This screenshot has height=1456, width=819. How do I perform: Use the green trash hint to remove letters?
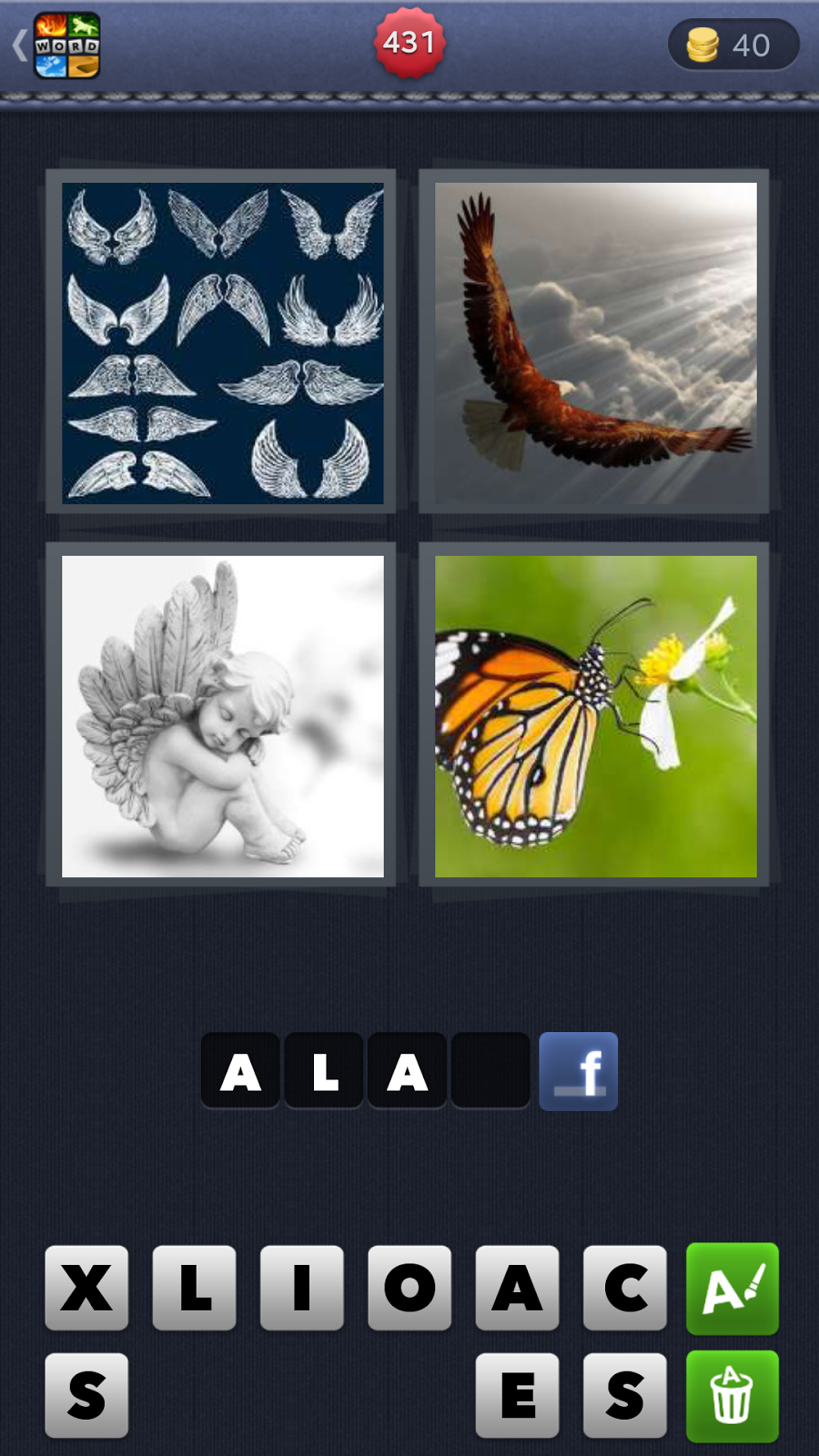tap(733, 1395)
